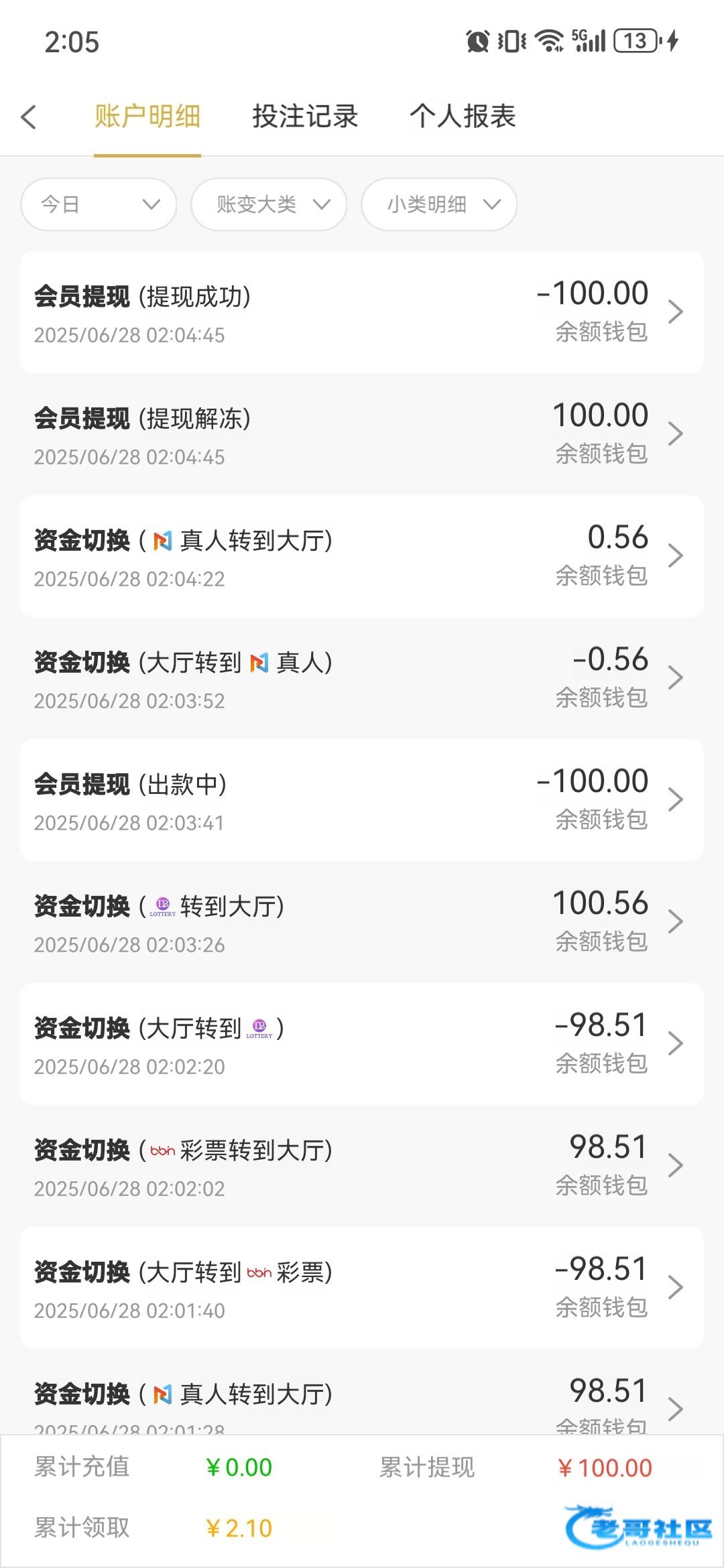Open the -0.56 大厅转到真人 transfer record
Image resolution: width=724 pixels, height=1568 pixels.
click(362, 678)
